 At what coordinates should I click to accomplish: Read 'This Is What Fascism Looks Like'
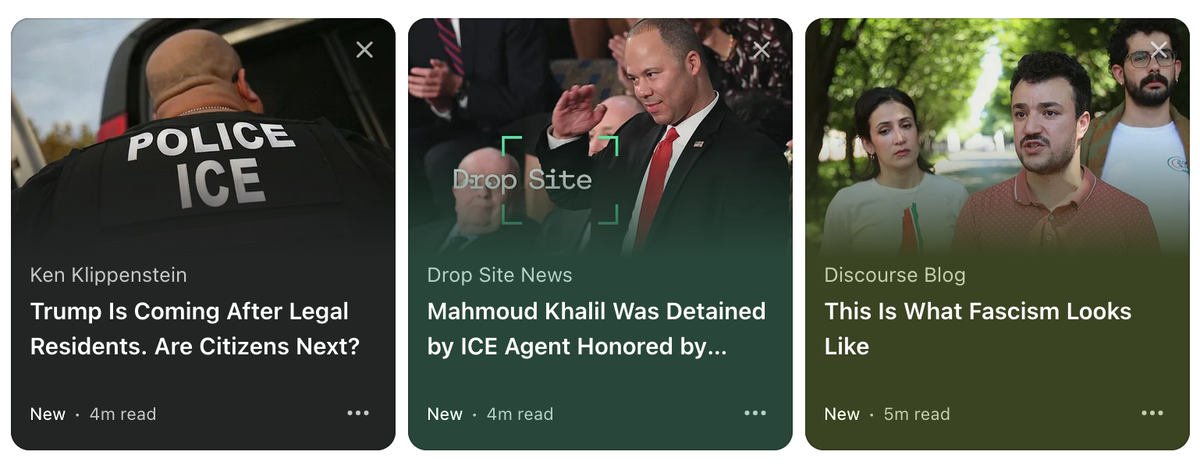[x=977, y=328]
